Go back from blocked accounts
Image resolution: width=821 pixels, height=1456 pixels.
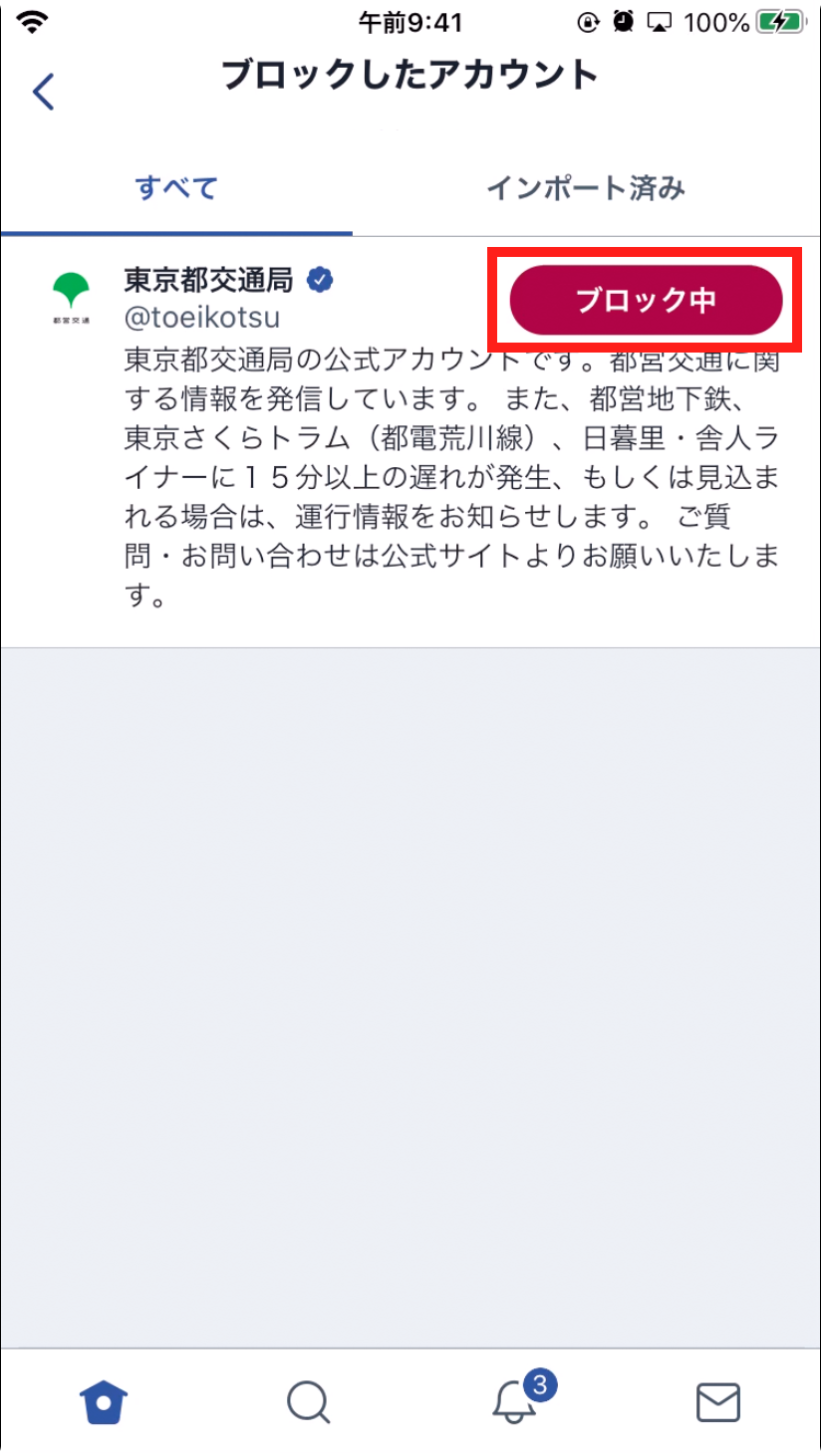(44, 92)
